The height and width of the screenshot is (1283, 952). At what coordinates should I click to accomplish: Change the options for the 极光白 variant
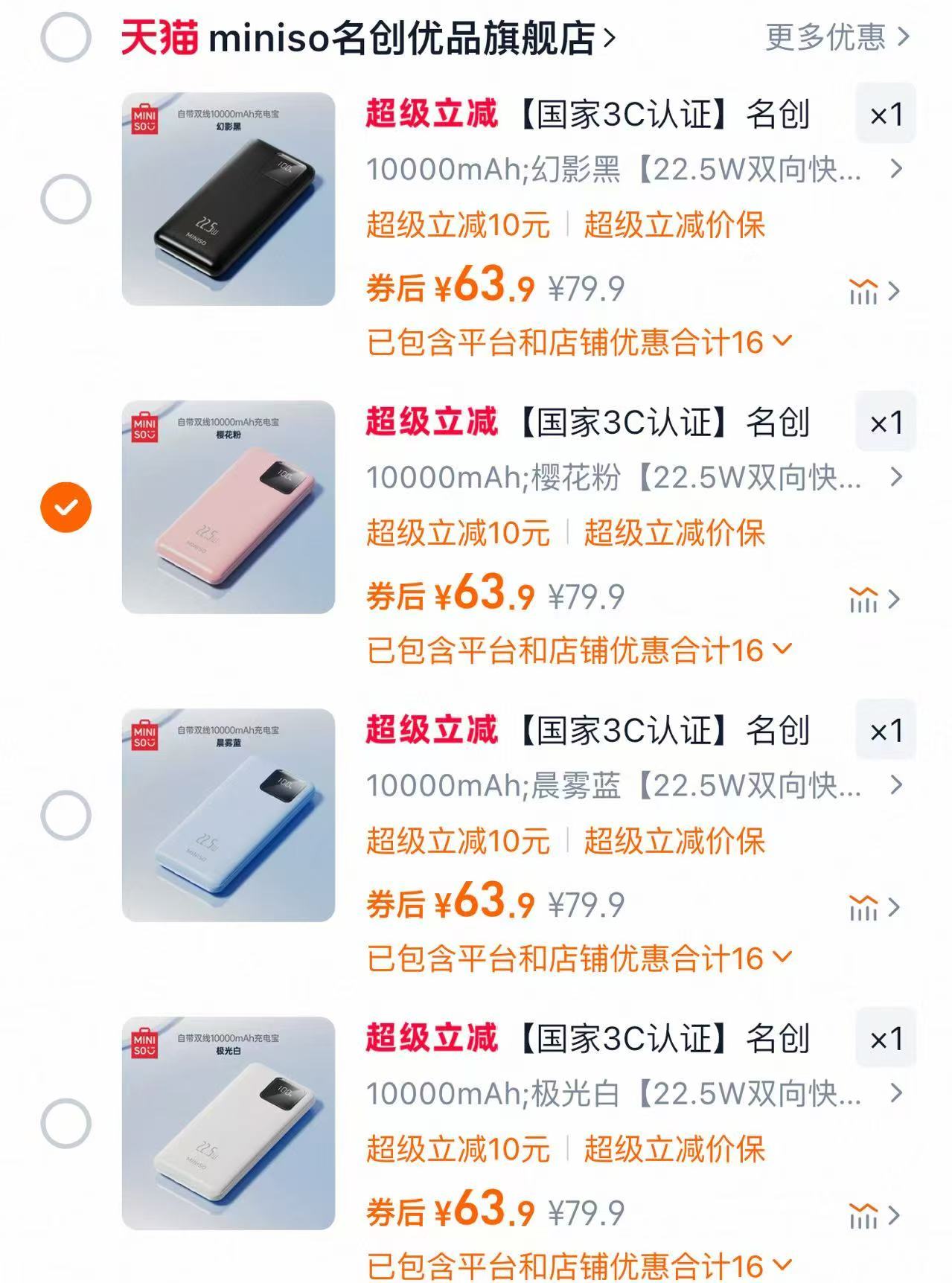click(x=633, y=1094)
